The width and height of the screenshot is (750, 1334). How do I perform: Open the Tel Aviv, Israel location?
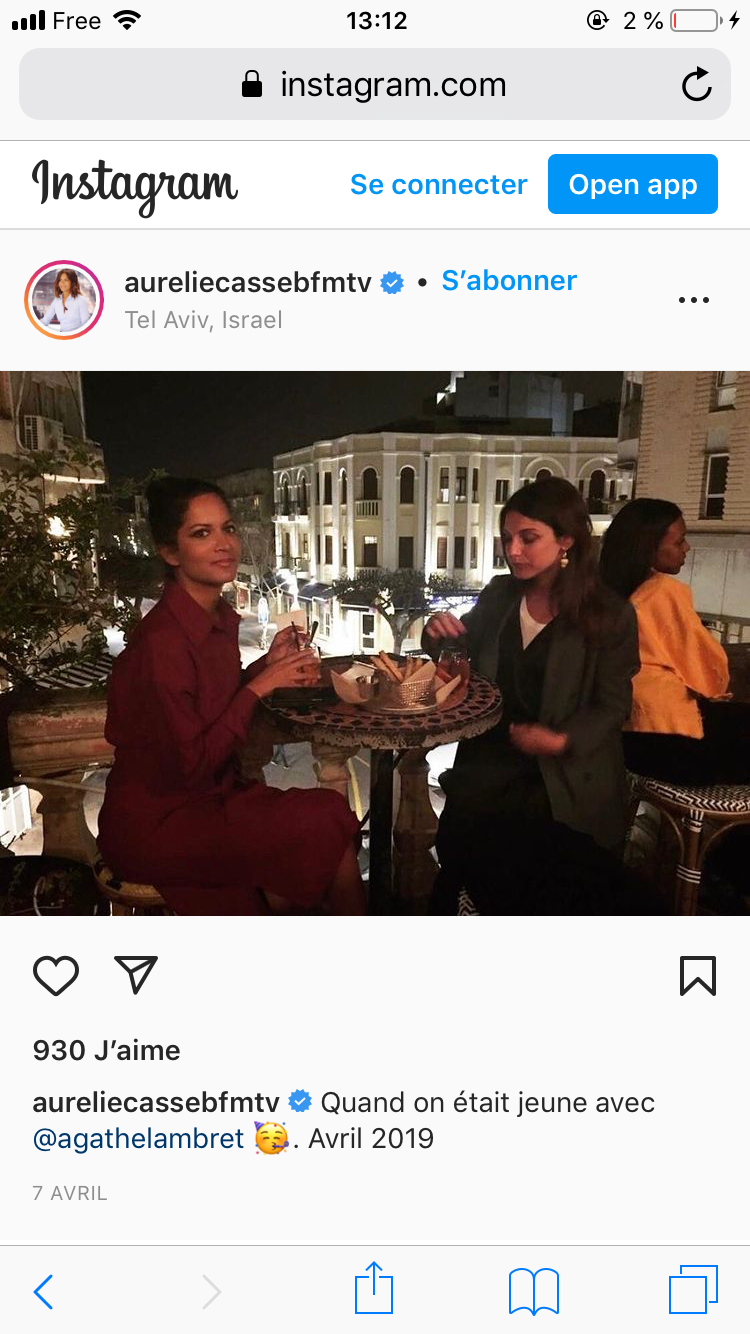pyautogui.click(x=203, y=320)
